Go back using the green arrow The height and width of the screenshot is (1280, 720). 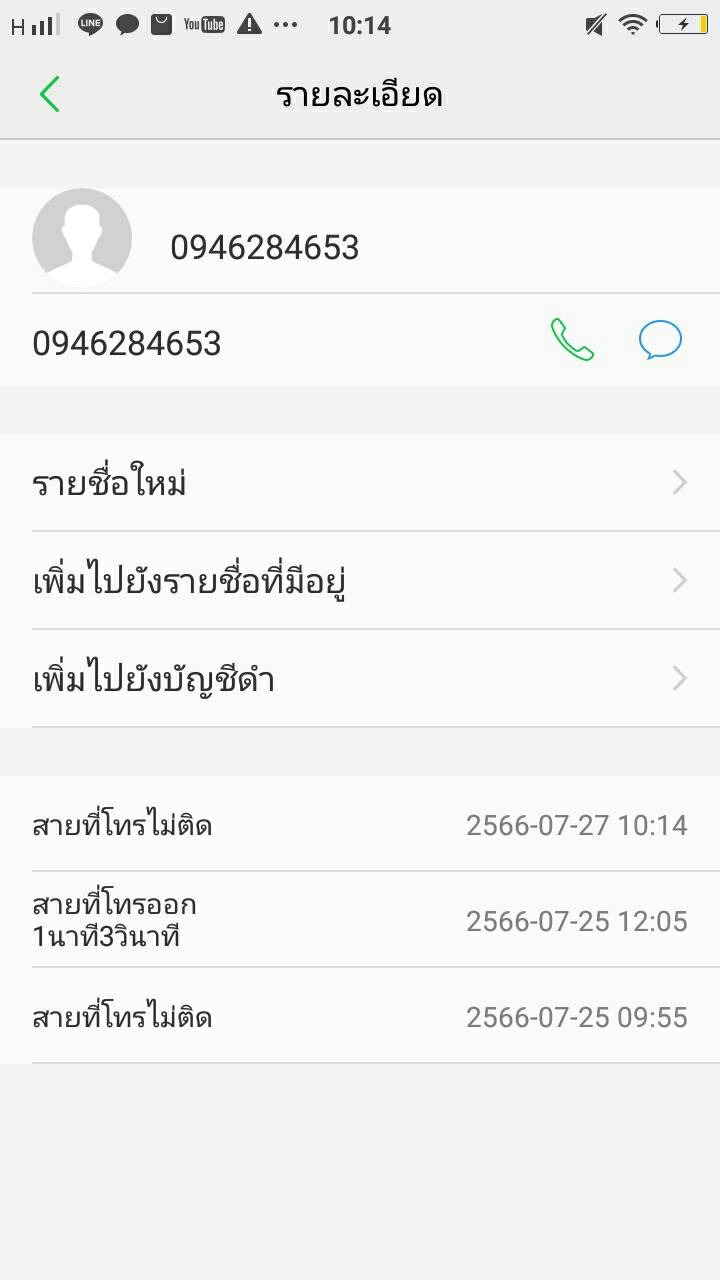50,95
